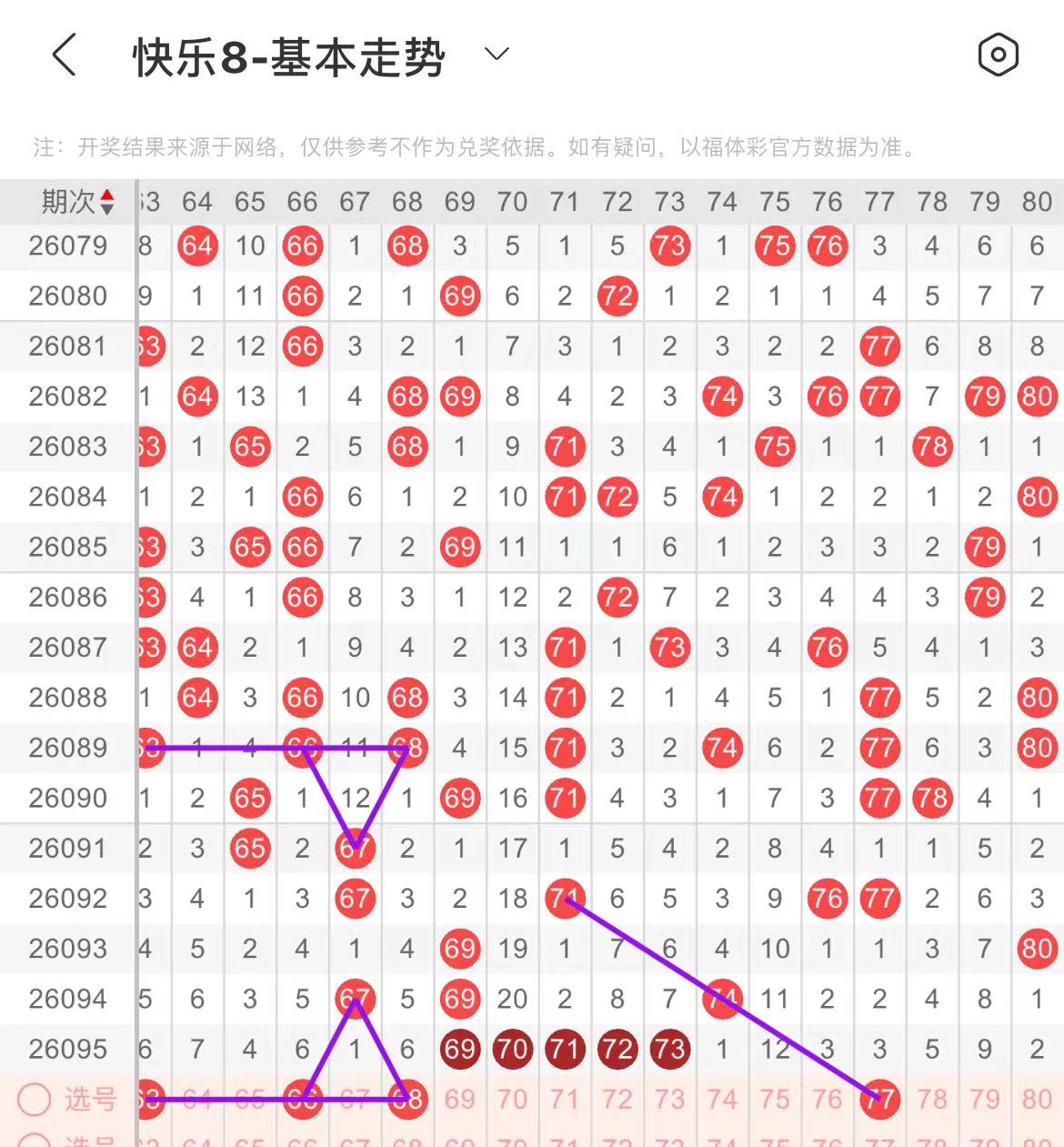
Task: Deselect number 77 in the first 选号 row
Action: (879, 1099)
